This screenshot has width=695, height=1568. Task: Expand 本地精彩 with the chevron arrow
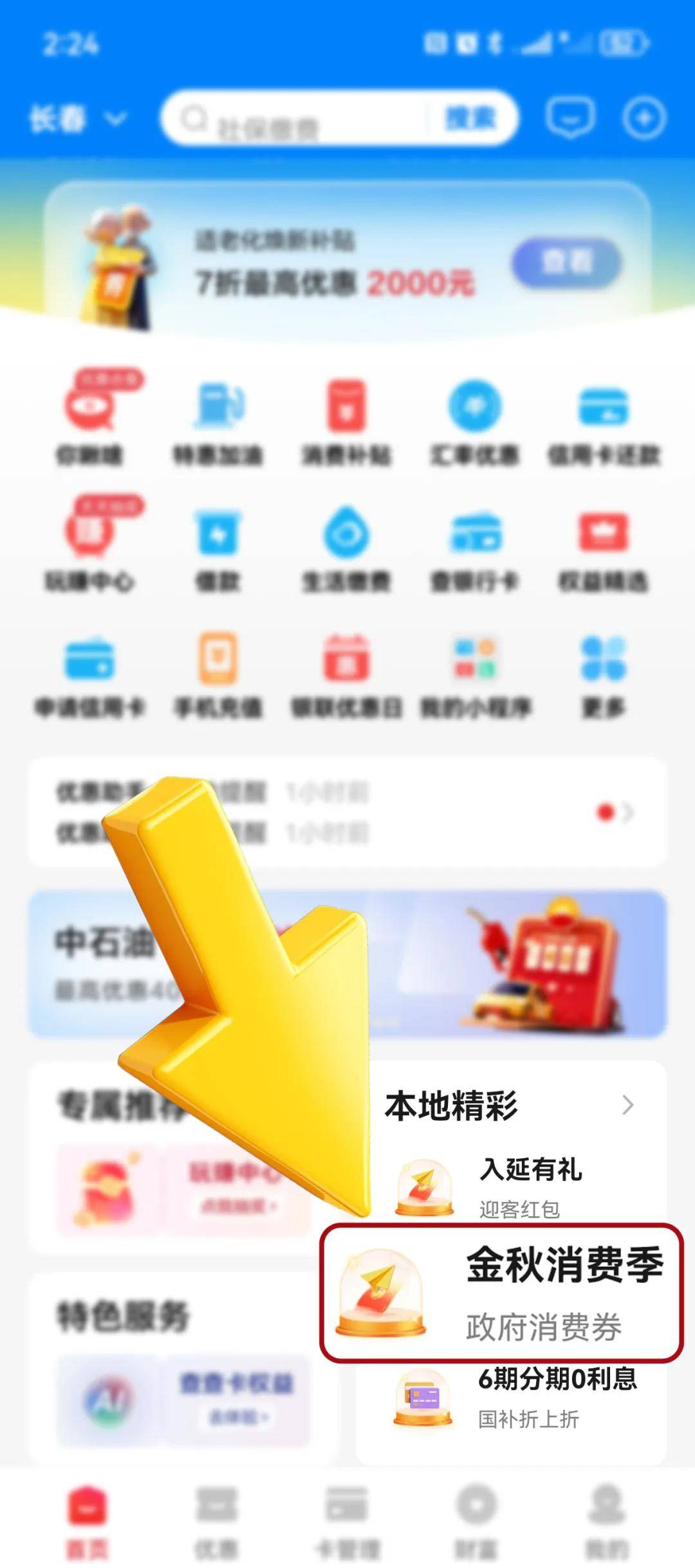pos(627,1105)
